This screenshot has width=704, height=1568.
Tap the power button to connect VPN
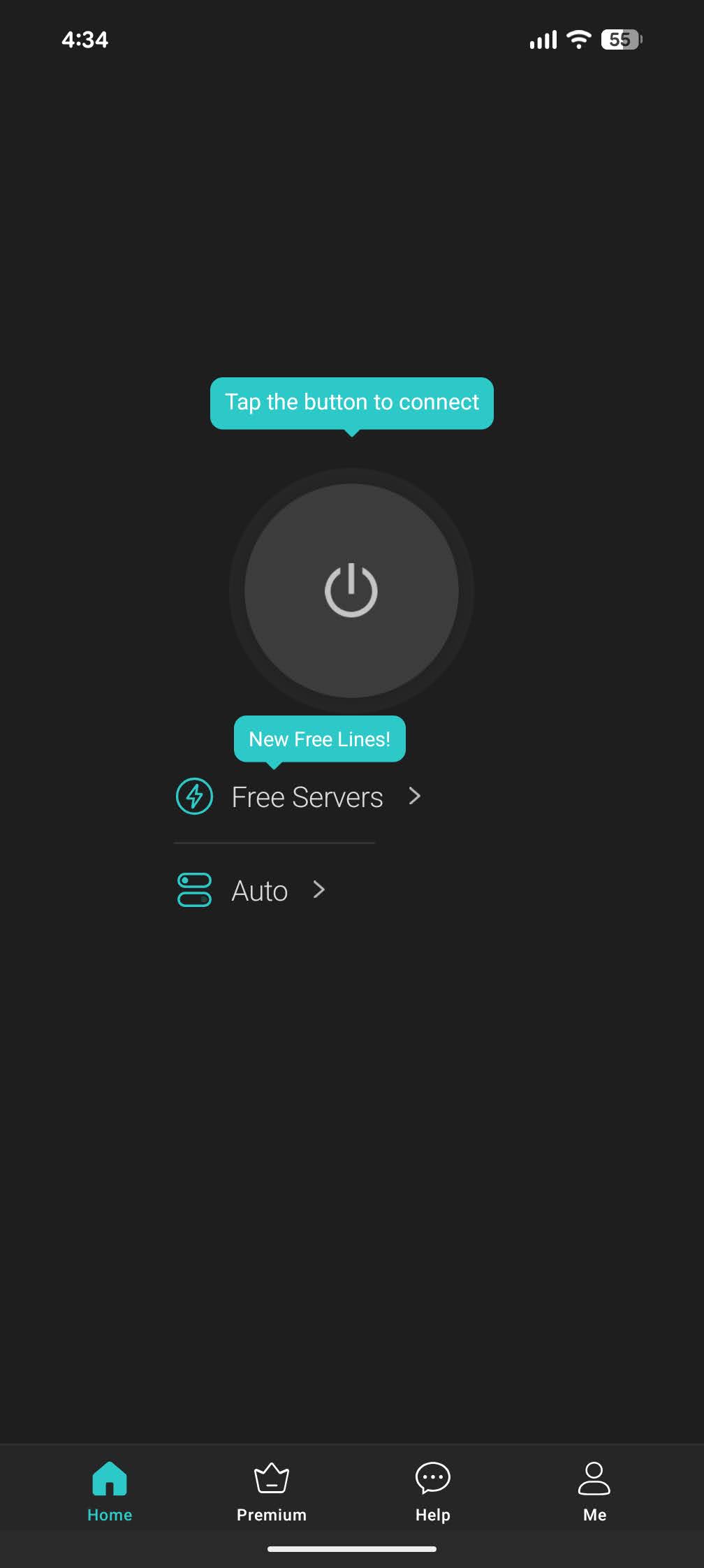(x=351, y=590)
